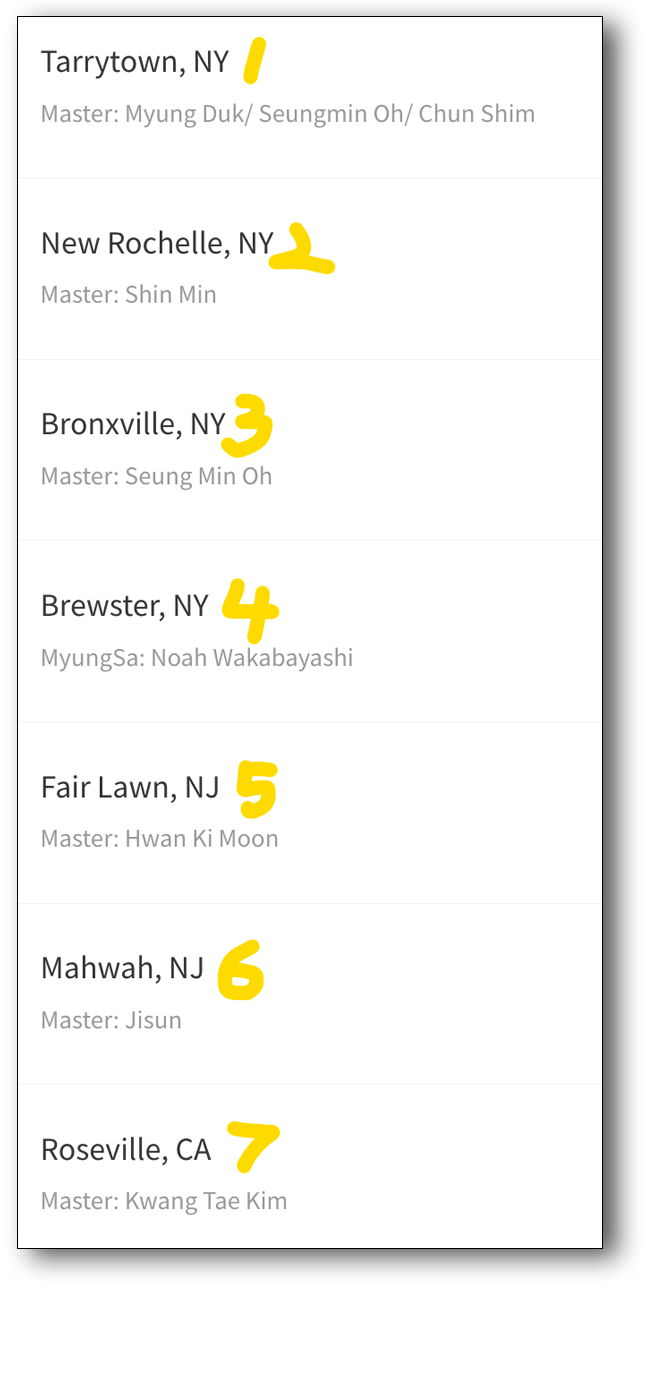Choose the Brewster, NY location
This screenshot has height=1378, width=654.
pos(125,606)
